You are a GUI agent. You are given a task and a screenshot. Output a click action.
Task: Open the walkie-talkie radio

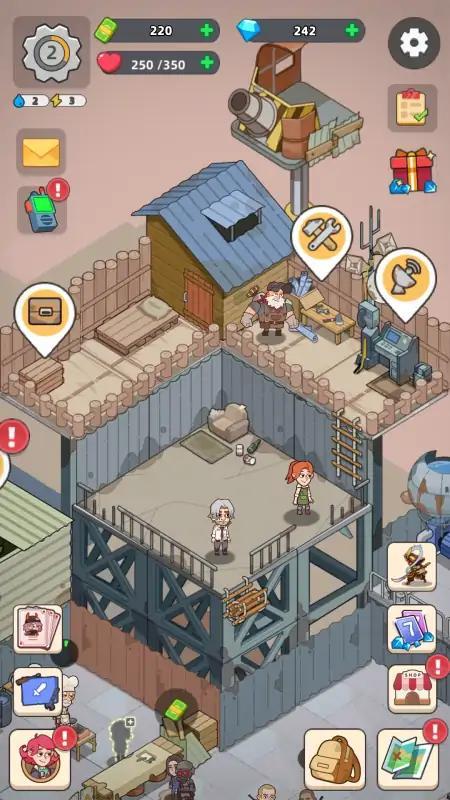42,210
